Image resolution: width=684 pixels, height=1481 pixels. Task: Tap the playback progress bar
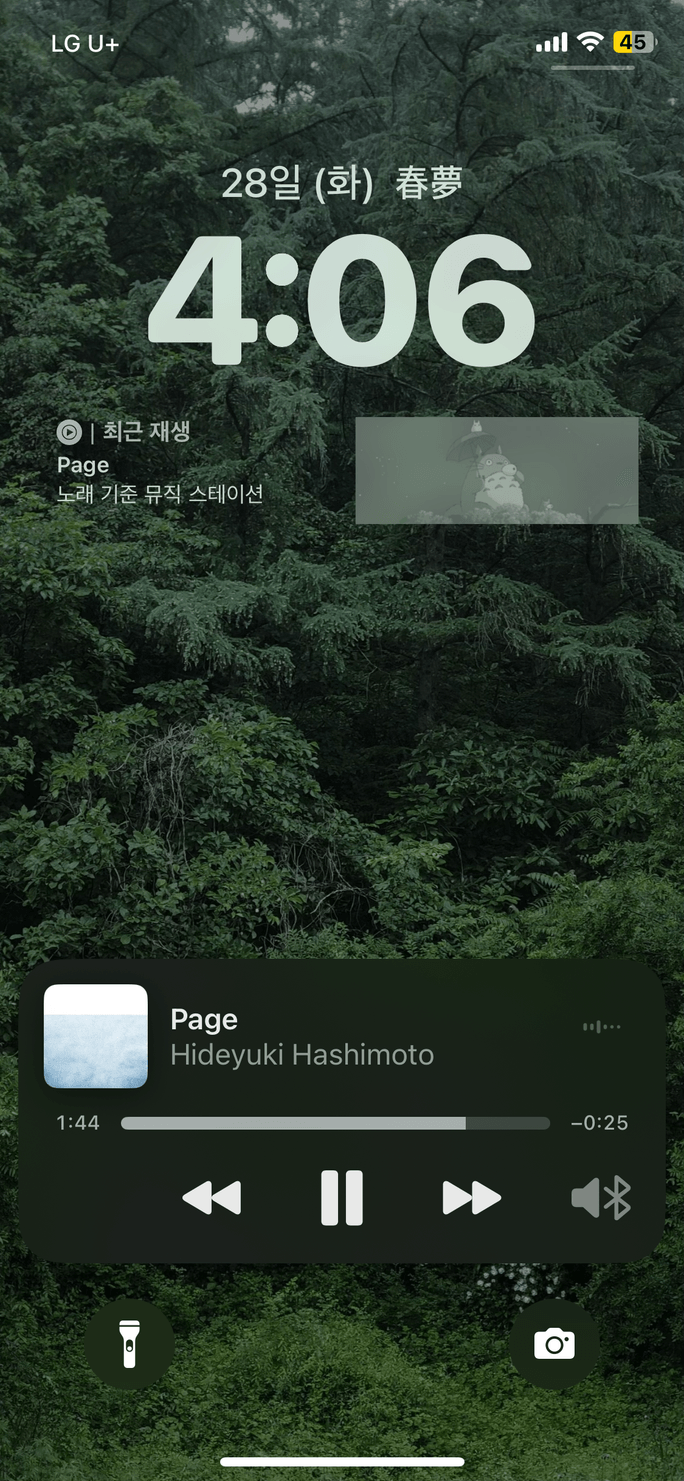tap(335, 1123)
